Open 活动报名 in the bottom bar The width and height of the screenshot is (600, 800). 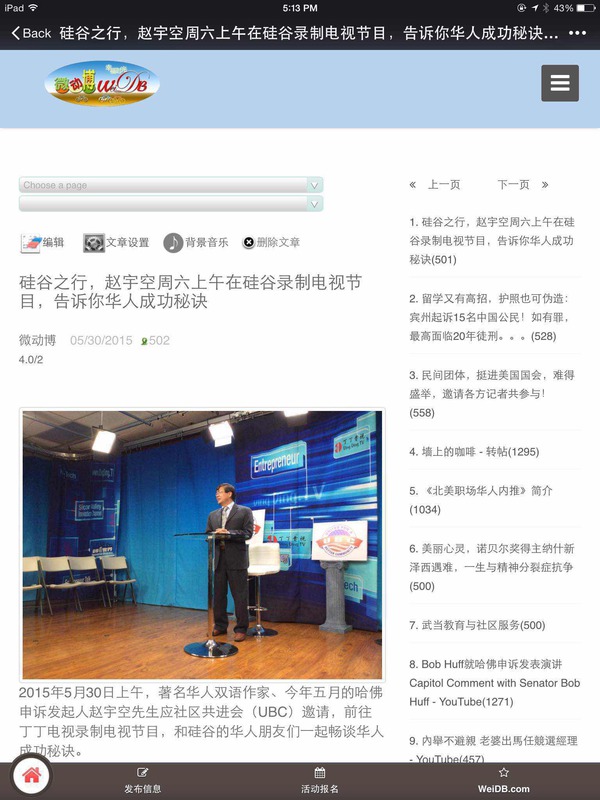(320, 780)
